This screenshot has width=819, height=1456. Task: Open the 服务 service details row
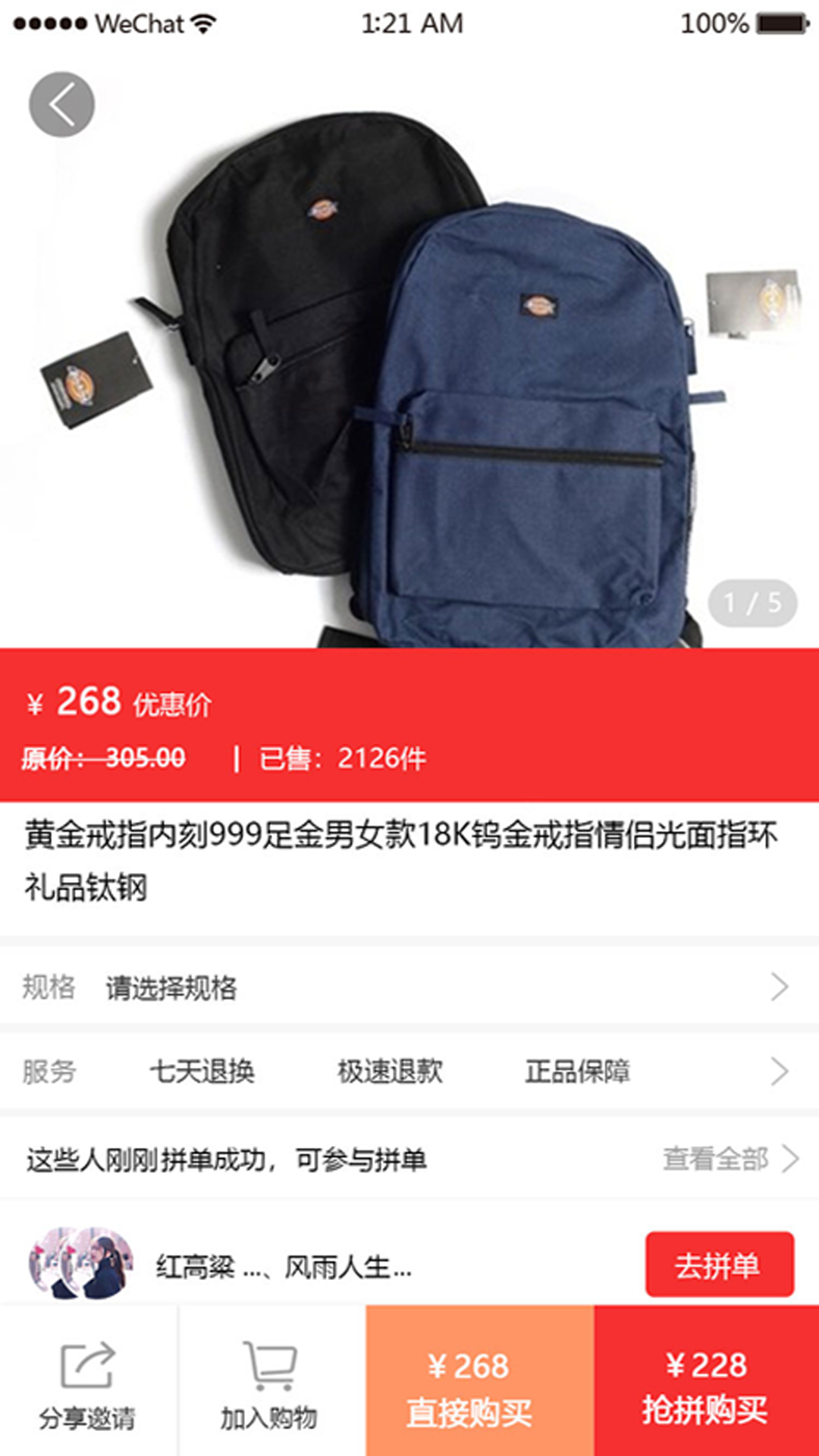tap(409, 1072)
